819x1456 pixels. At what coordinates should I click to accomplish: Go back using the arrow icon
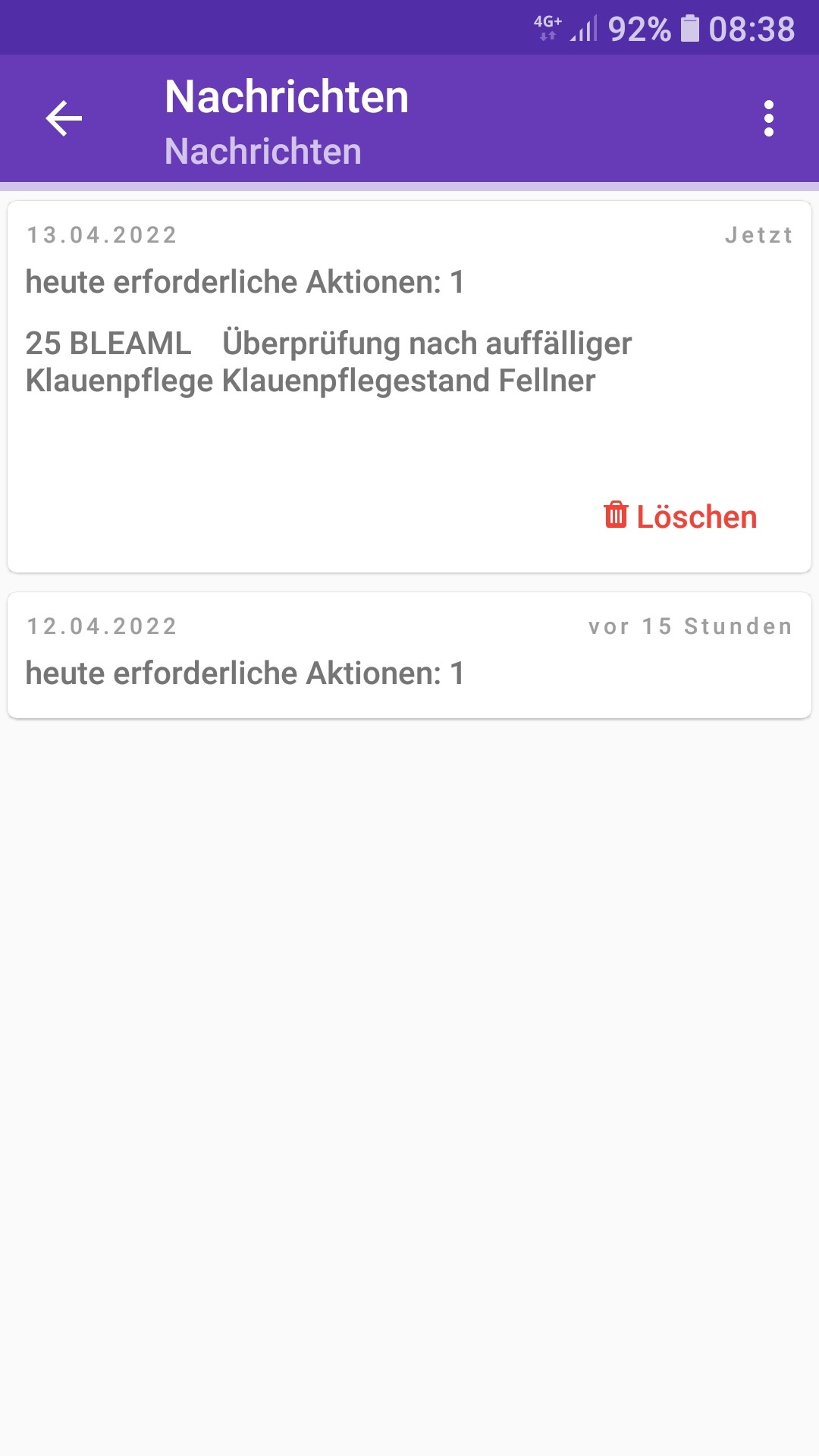point(64,118)
